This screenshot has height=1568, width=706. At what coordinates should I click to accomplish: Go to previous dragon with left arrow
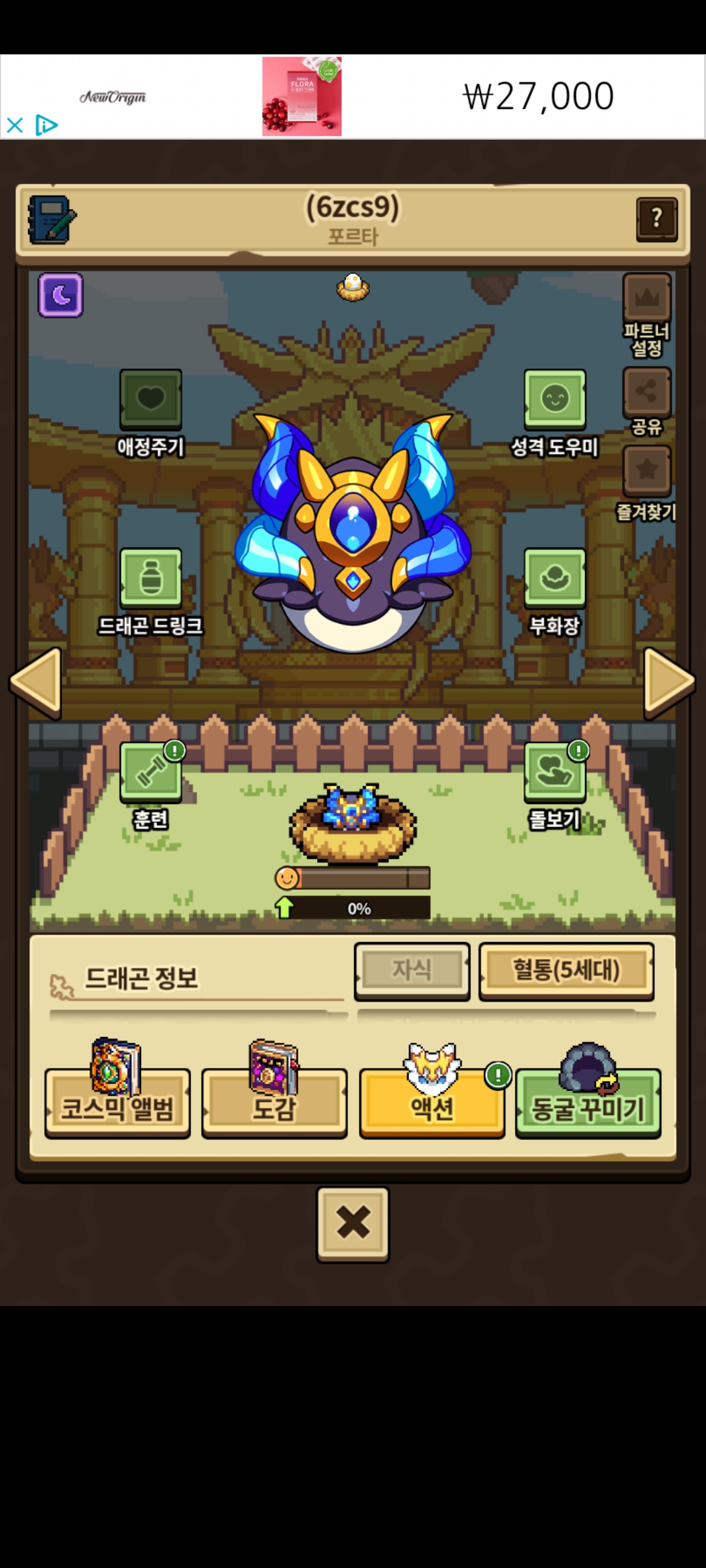(x=37, y=681)
